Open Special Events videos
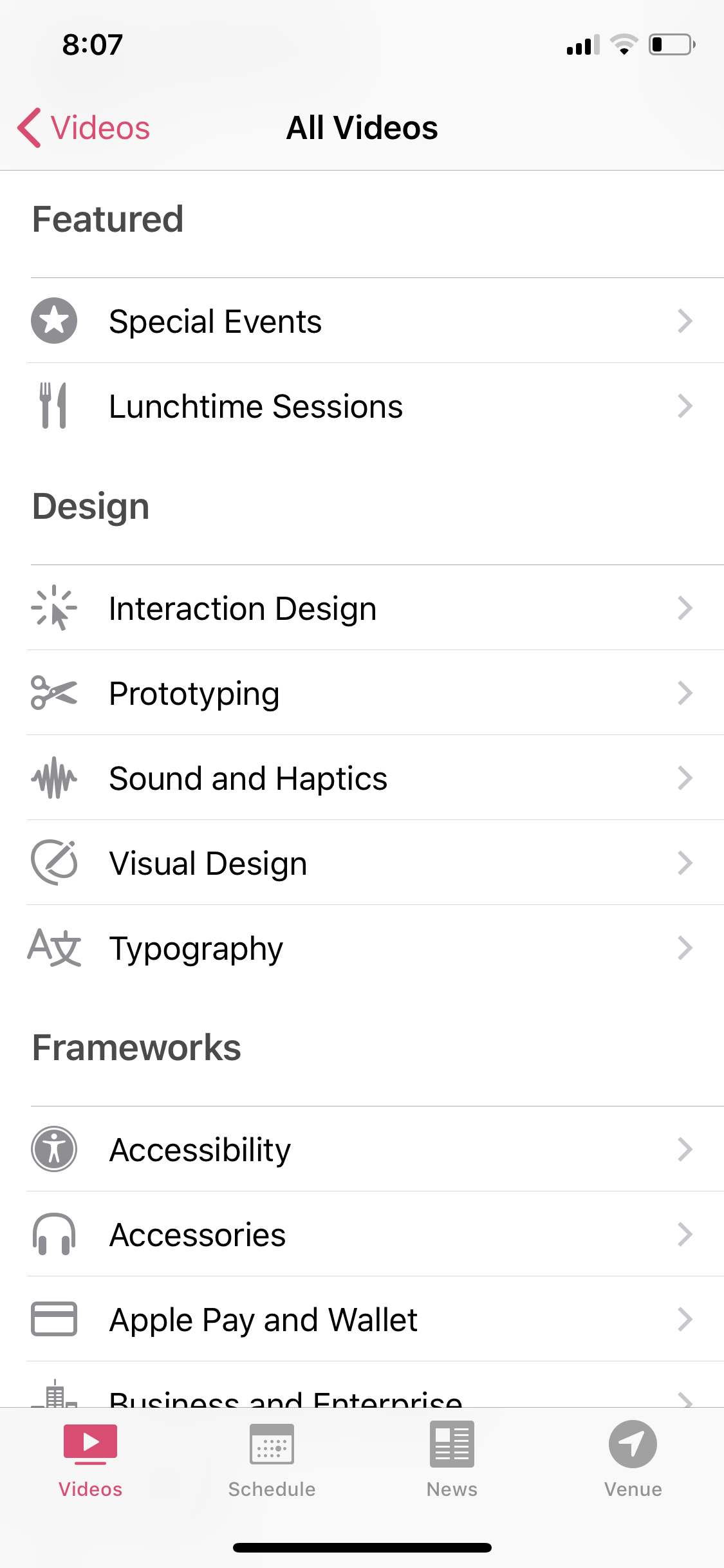 point(362,321)
